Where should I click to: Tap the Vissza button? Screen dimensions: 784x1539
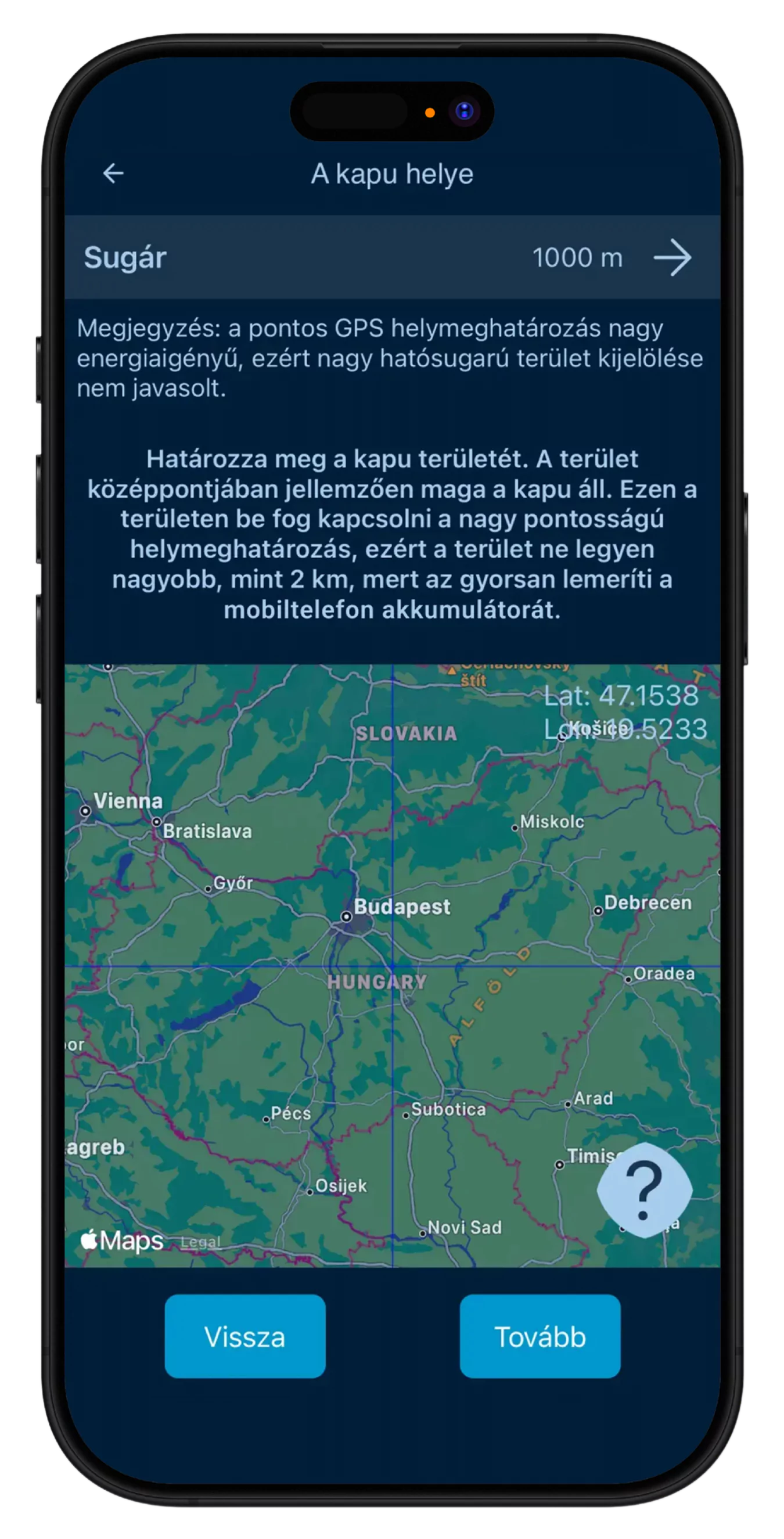(245, 1336)
